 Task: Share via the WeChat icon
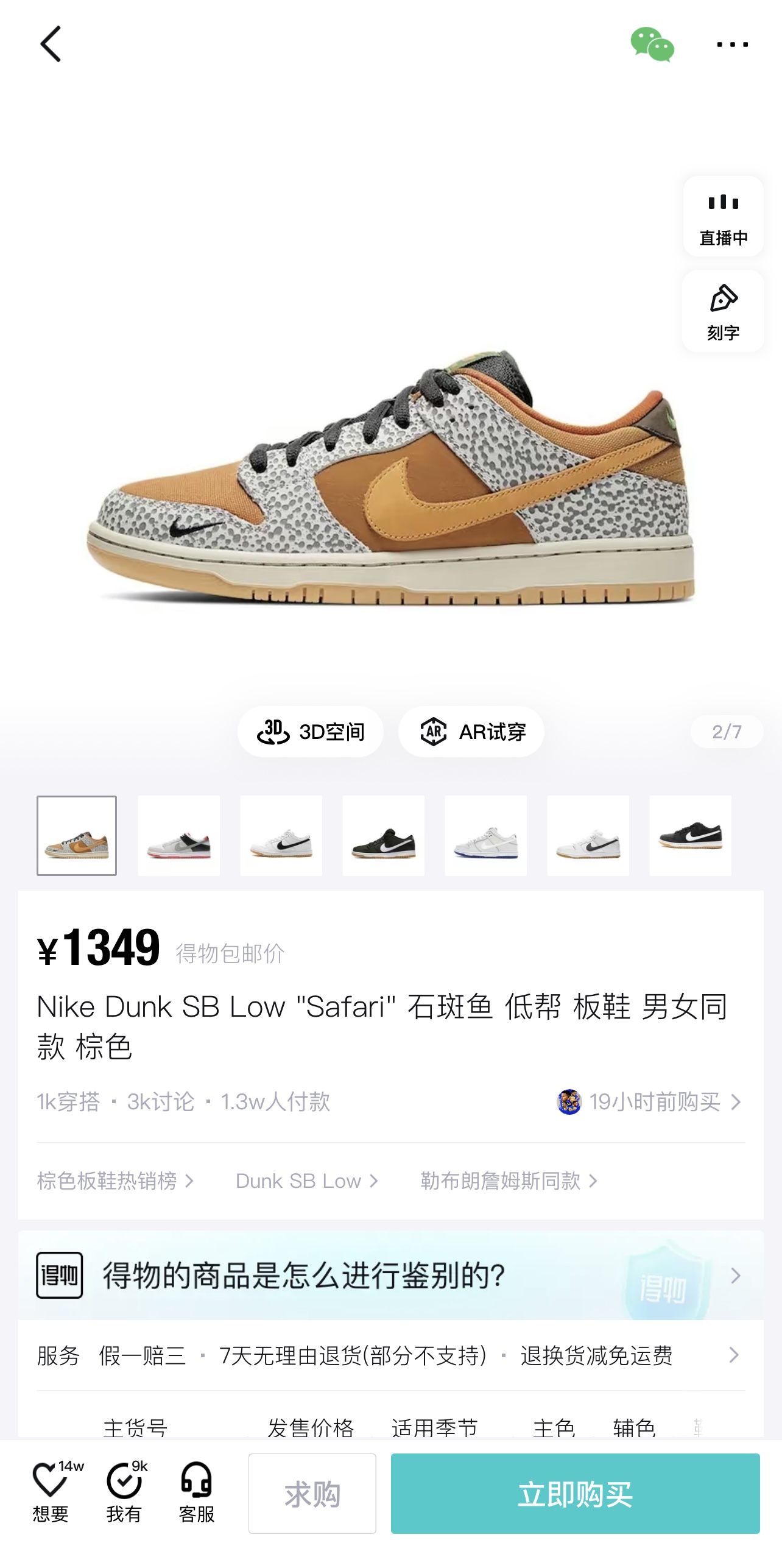(652, 44)
